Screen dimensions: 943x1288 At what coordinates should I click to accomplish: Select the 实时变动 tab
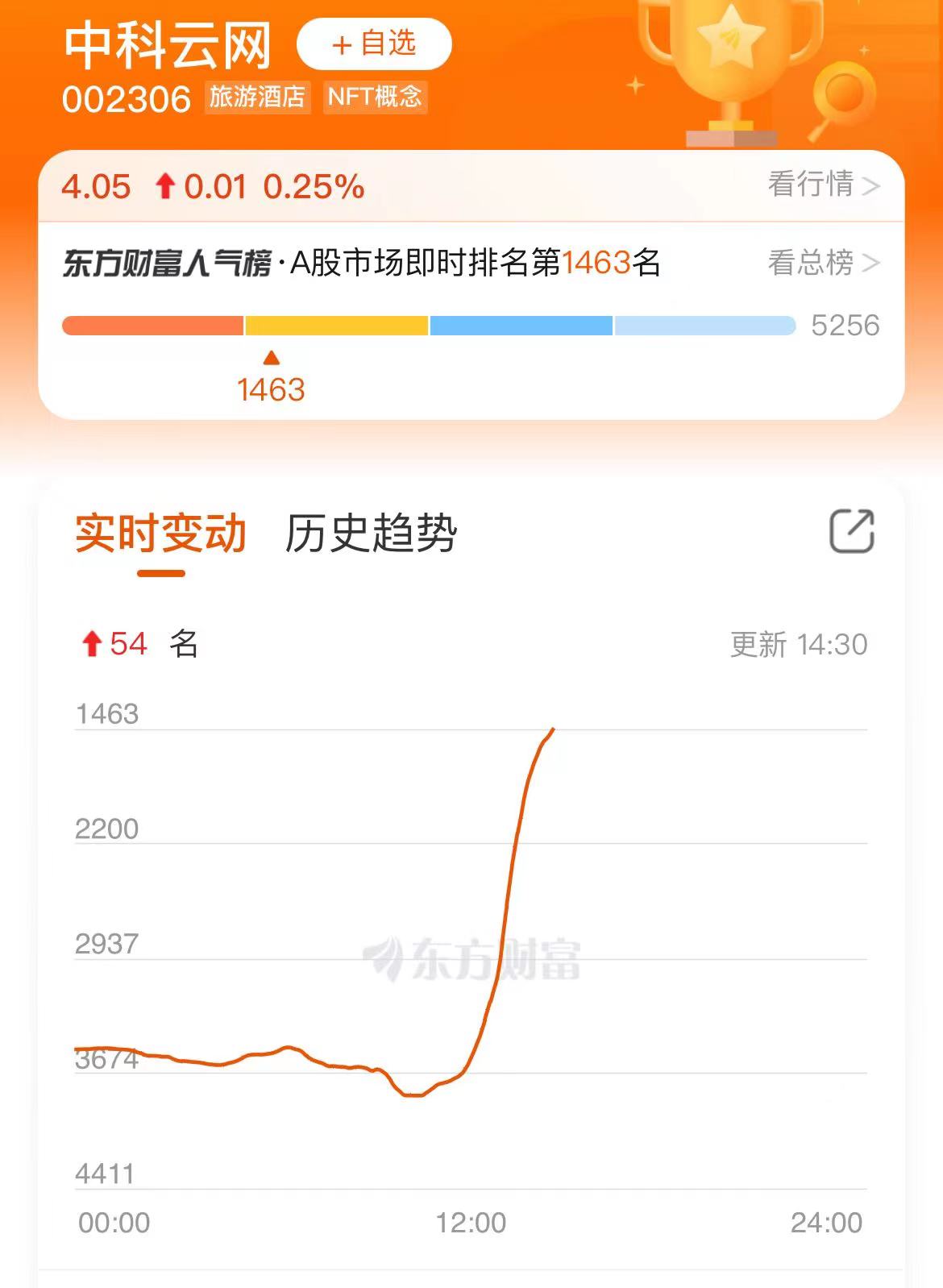tap(160, 534)
